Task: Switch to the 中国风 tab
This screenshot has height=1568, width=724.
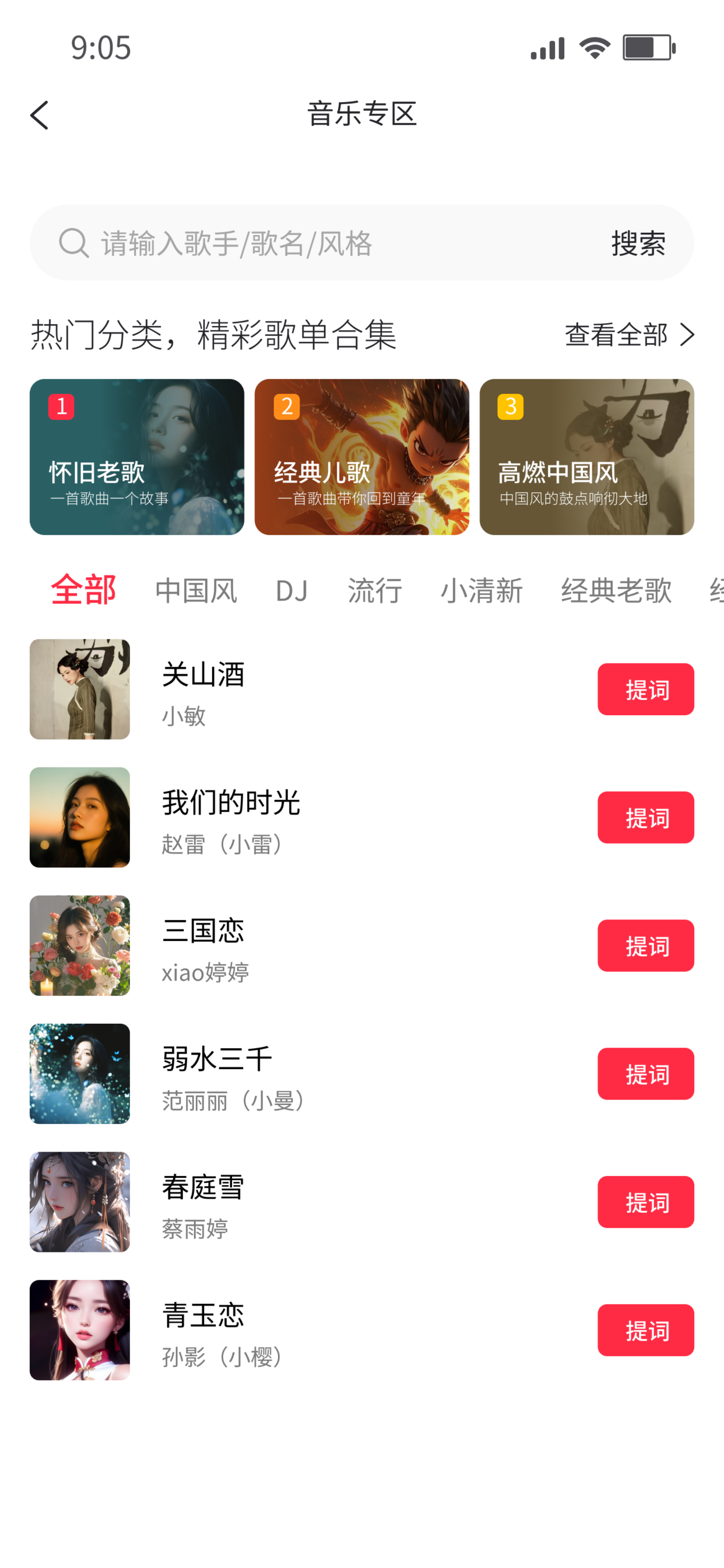Action: [x=196, y=589]
